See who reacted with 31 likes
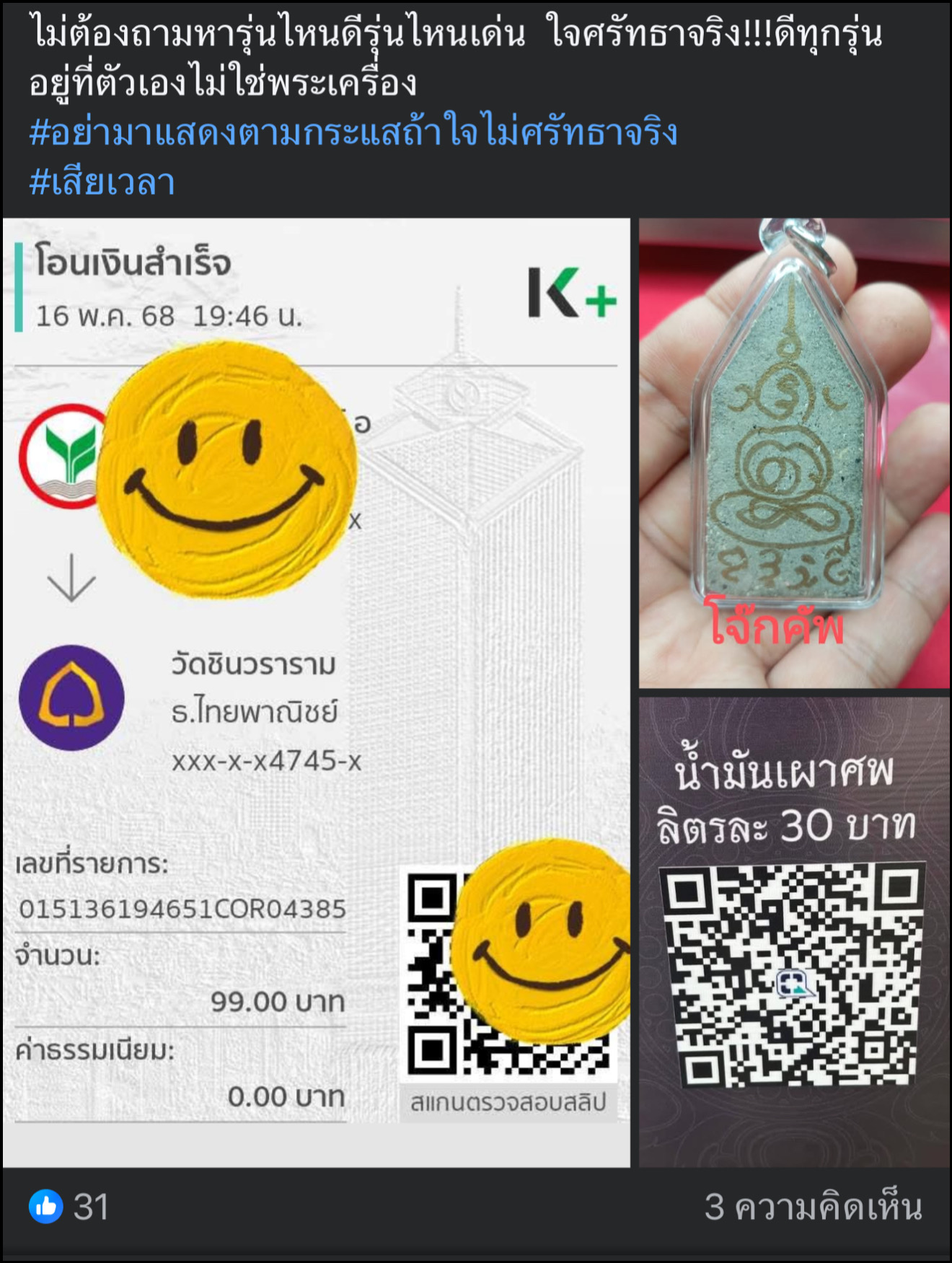Image resolution: width=952 pixels, height=1263 pixels. [69, 1207]
